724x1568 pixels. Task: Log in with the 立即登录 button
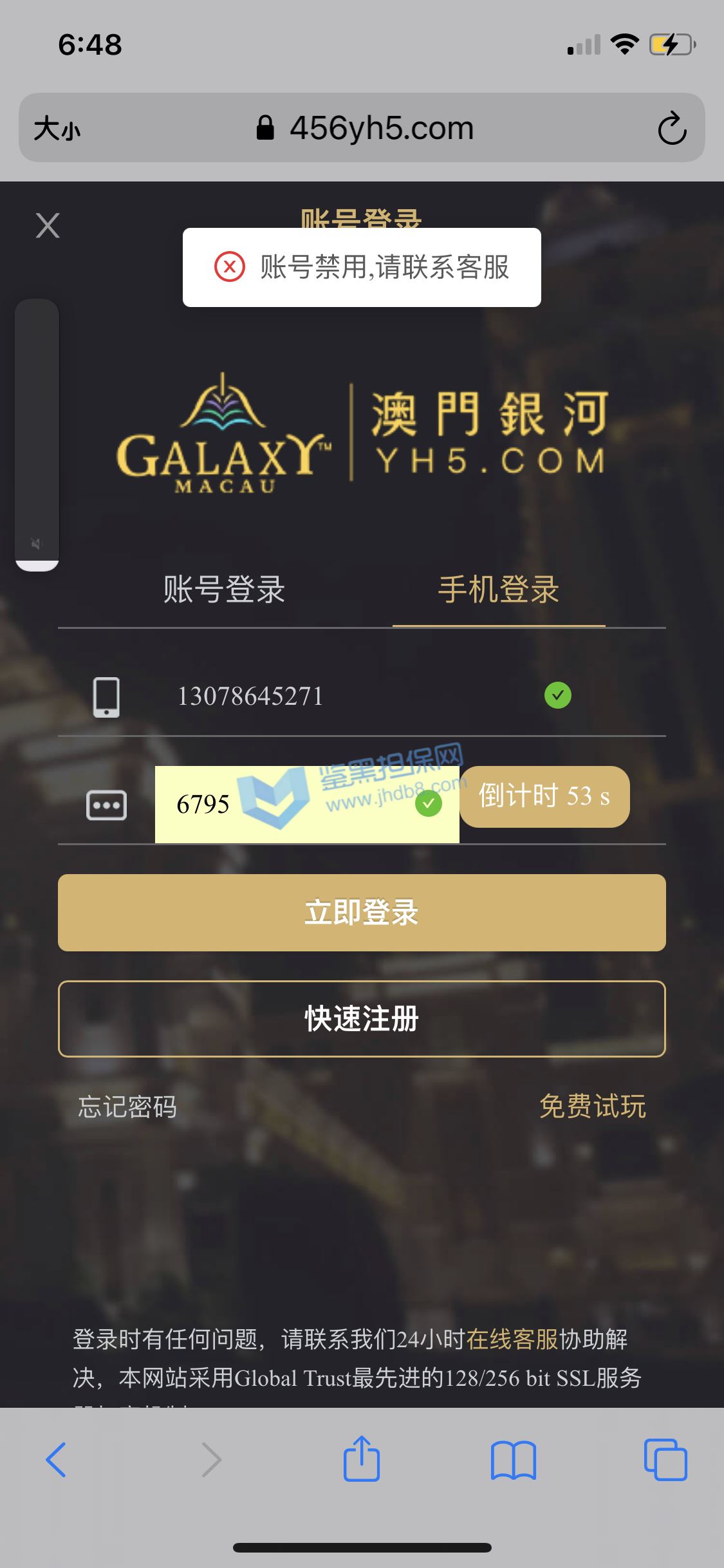tap(362, 912)
